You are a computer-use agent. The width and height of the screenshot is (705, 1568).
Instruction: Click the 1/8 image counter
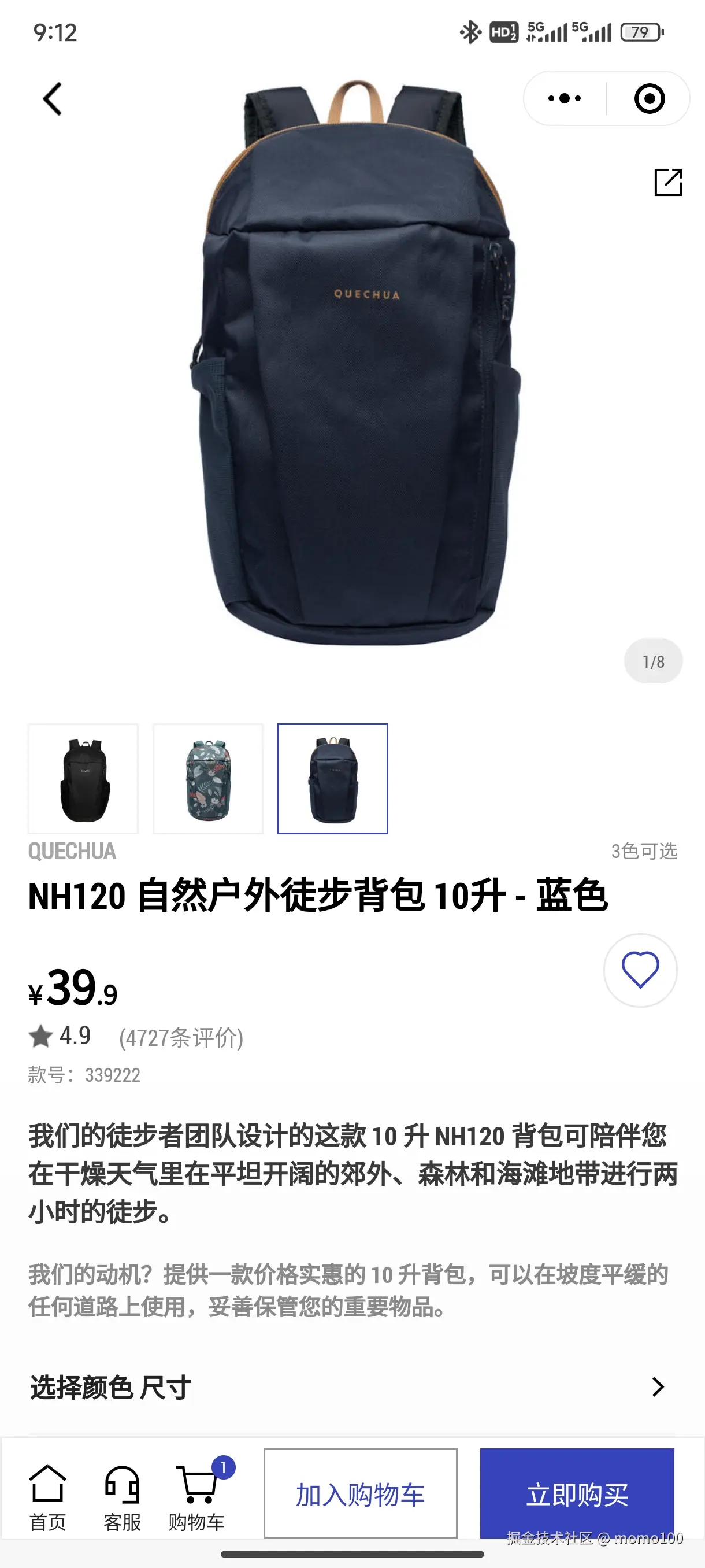coord(652,661)
